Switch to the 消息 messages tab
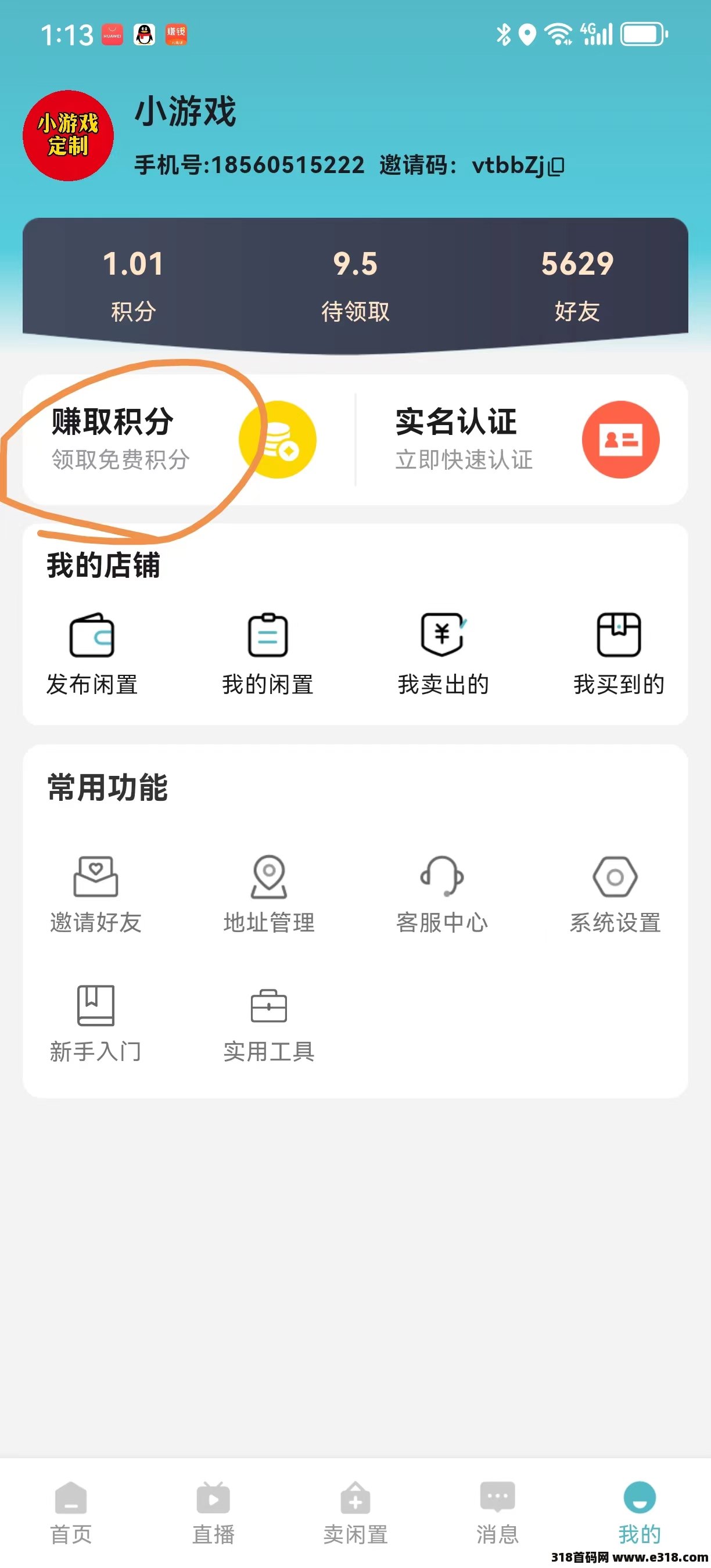This screenshot has width=711, height=1568. pyautogui.click(x=497, y=1512)
